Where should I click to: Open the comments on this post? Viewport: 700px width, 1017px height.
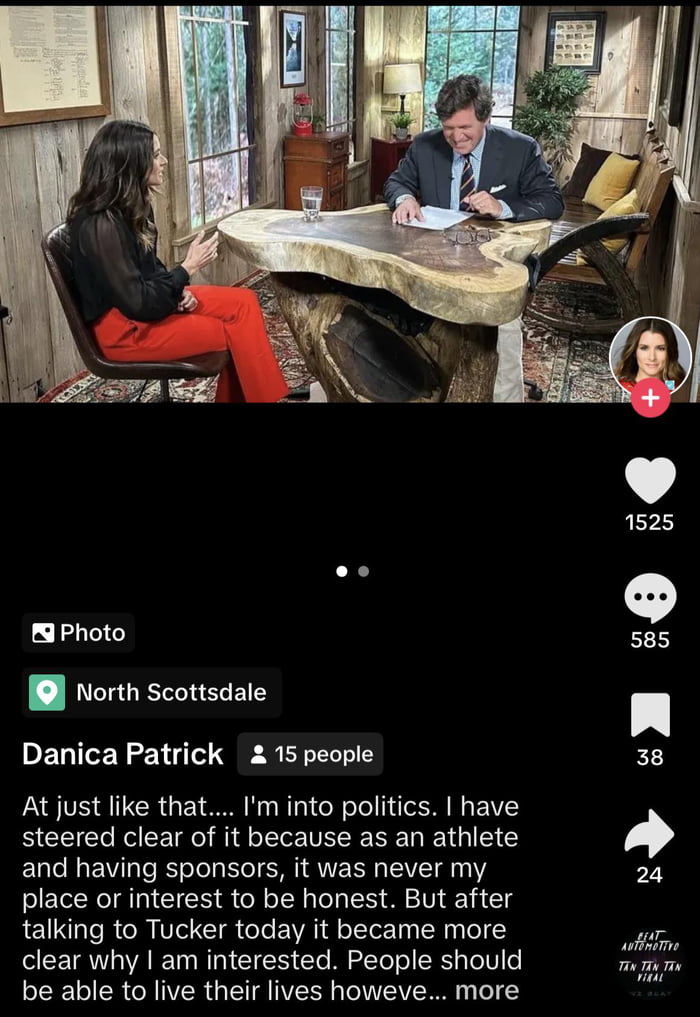(x=650, y=599)
